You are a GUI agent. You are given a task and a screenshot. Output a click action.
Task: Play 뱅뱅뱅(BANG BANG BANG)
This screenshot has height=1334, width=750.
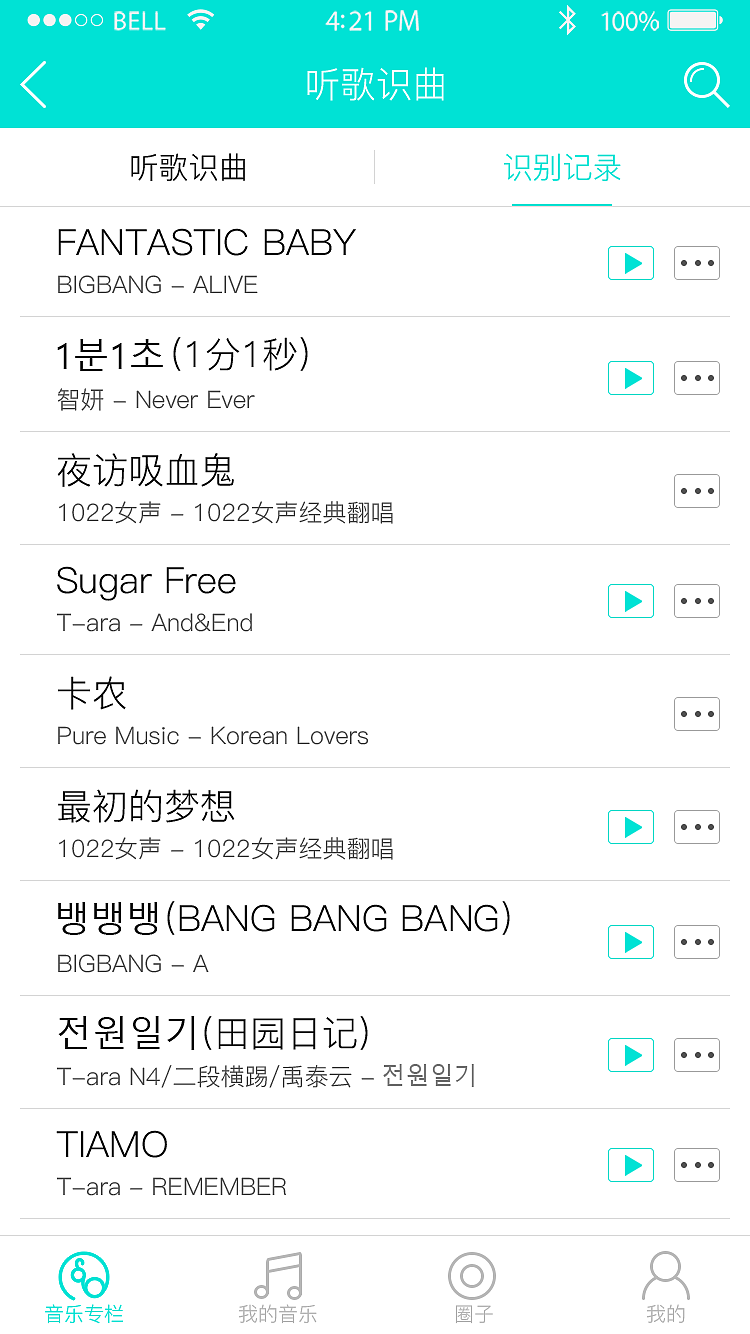[x=630, y=941]
